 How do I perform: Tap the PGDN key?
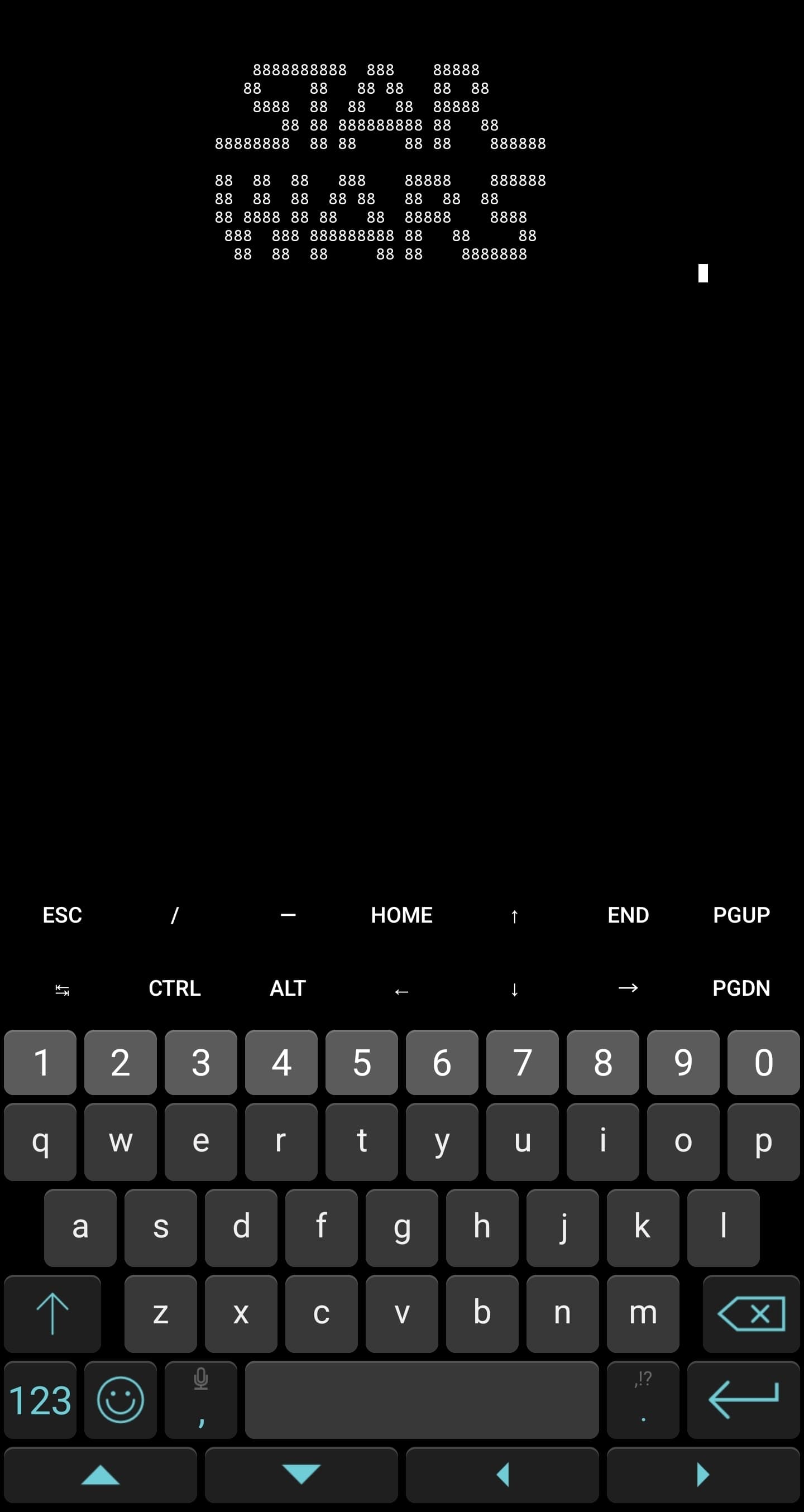(741, 988)
